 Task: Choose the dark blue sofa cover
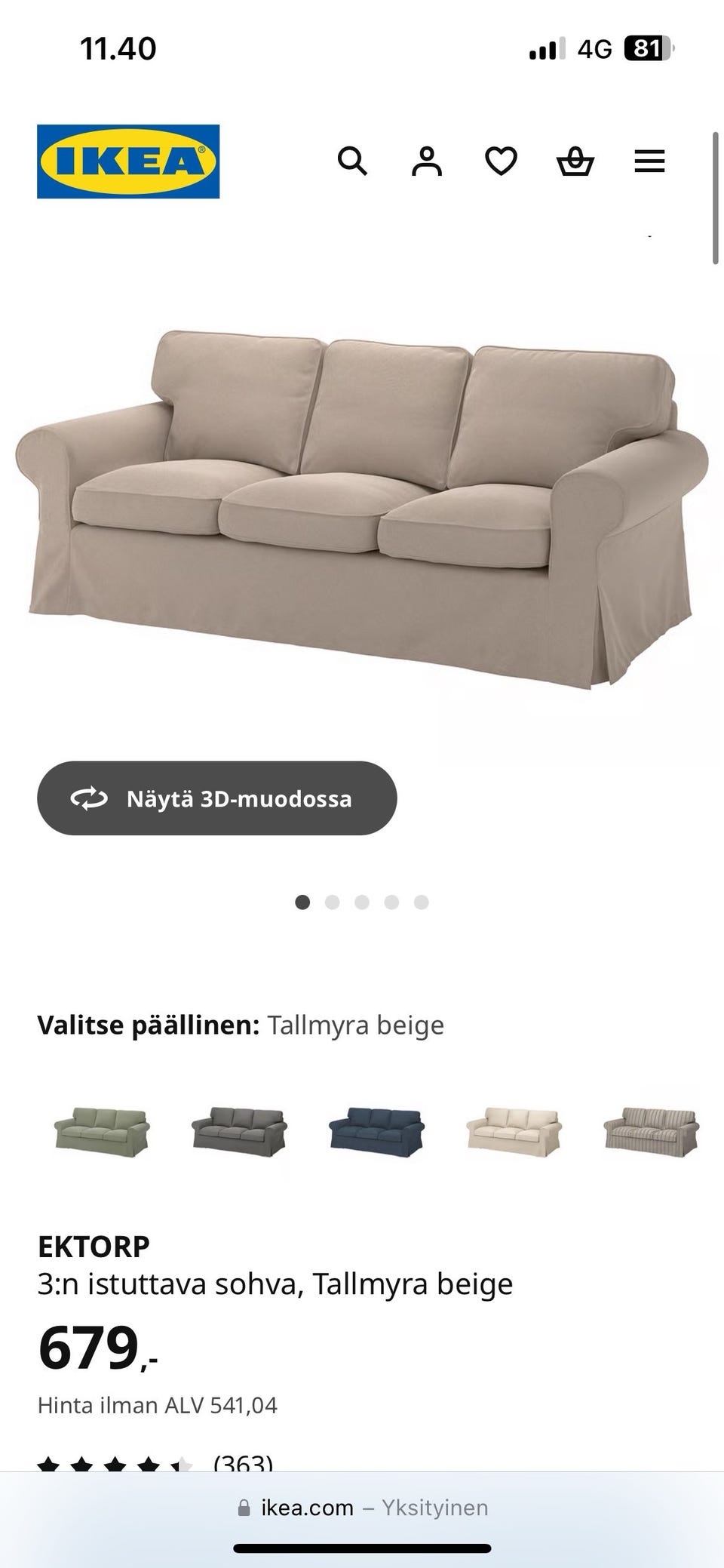[377, 1131]
